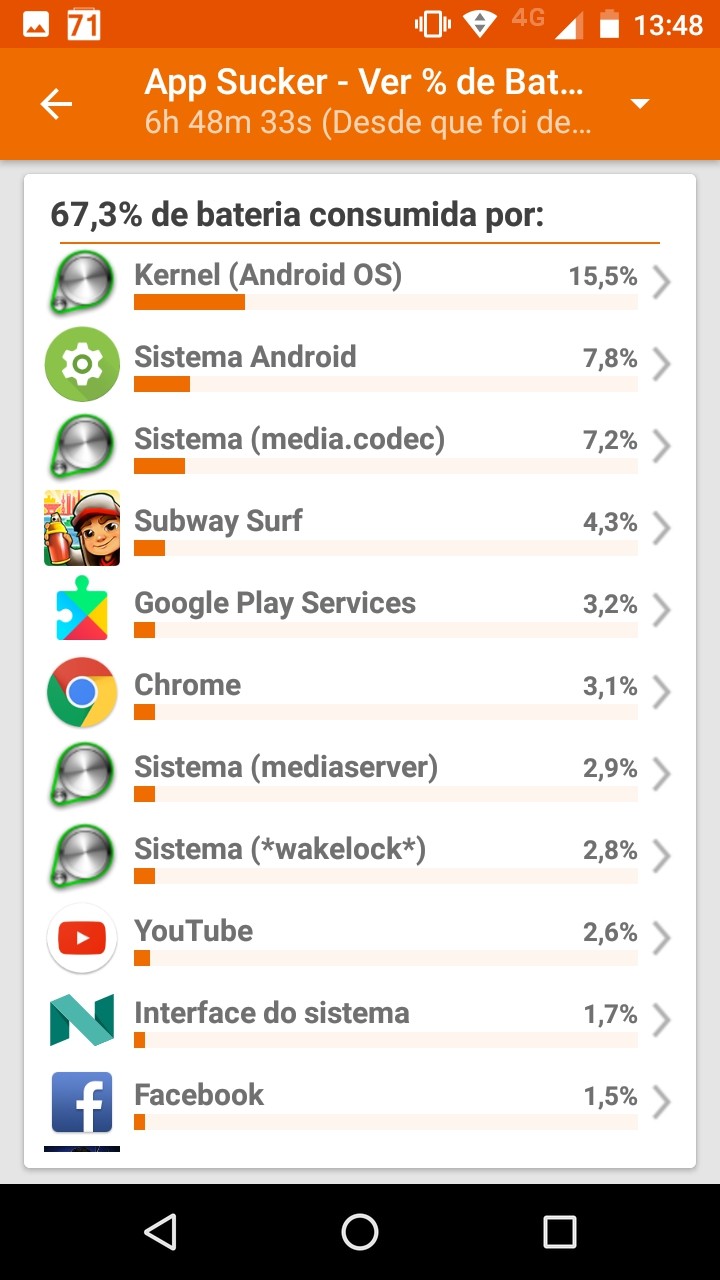Go back using the app bar arrow

(56, 104)
